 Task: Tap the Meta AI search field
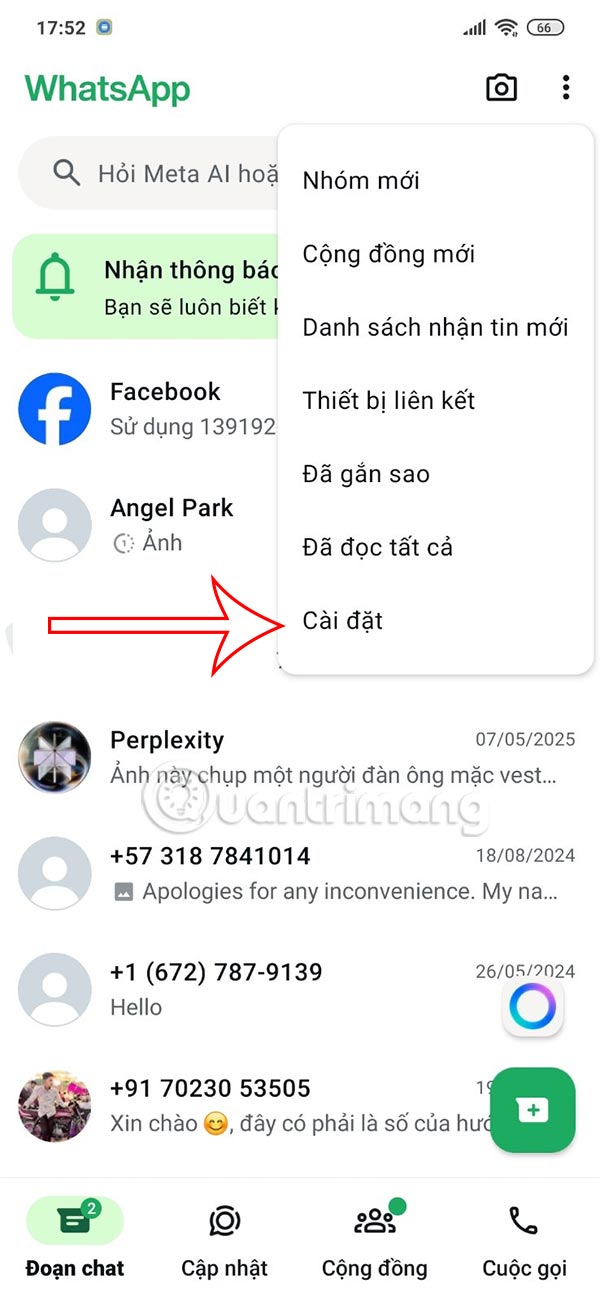(150, 174)
